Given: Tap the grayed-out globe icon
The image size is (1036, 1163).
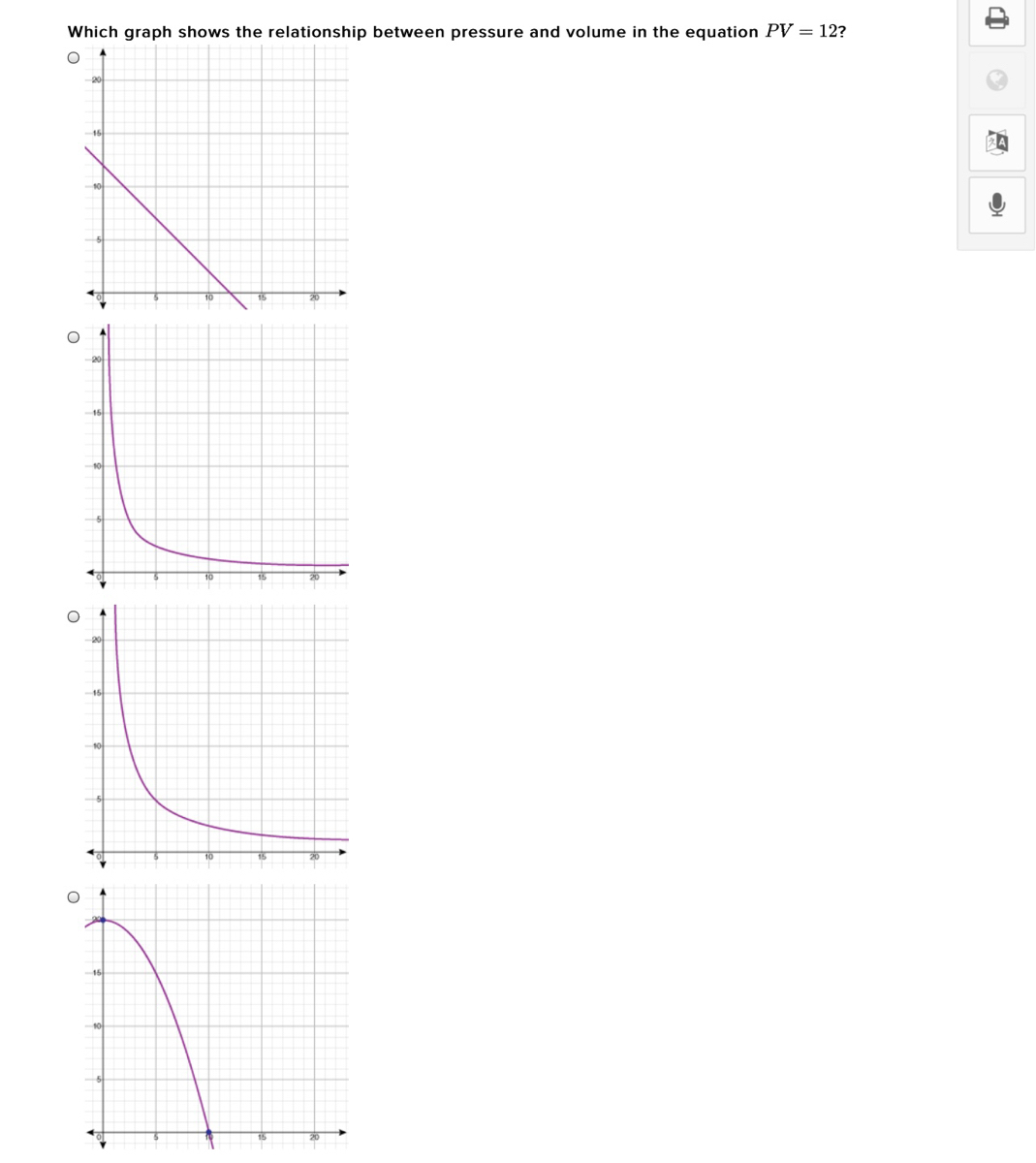Looking at the screenshot, I should [x=997, y=80].
